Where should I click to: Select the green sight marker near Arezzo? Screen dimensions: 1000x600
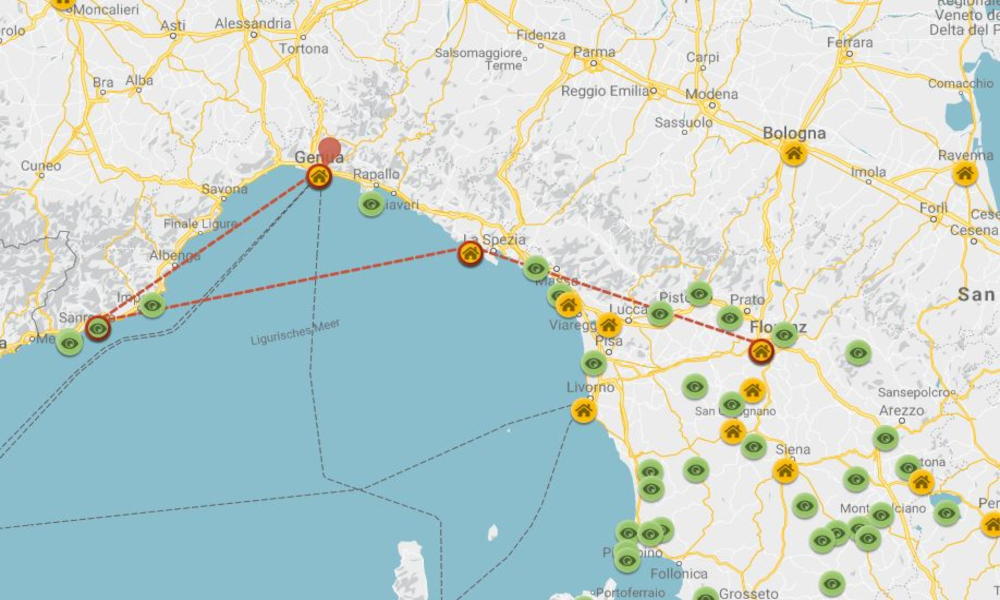click(886, 437)
